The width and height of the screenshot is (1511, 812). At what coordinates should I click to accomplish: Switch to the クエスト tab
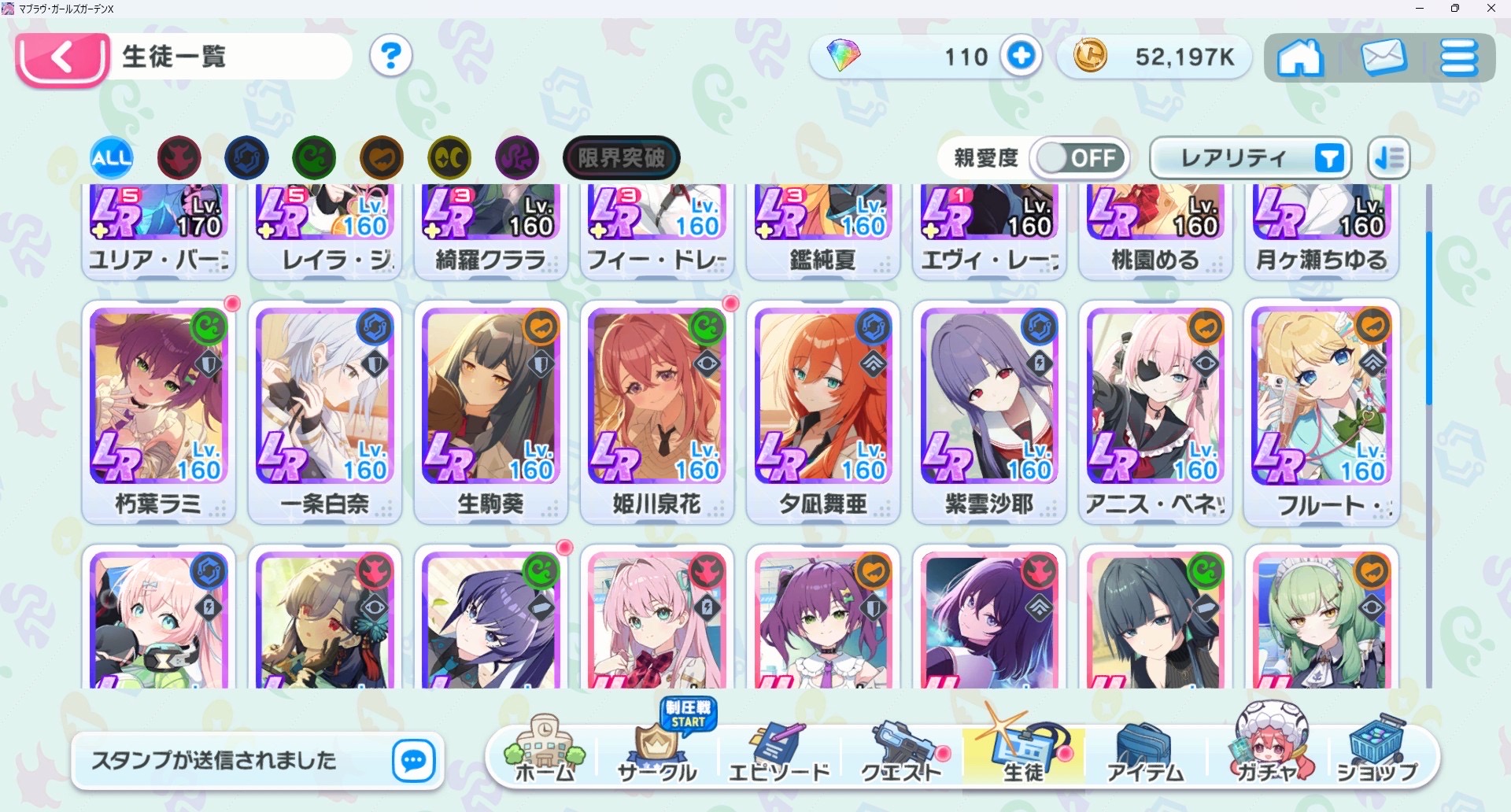[x=901, y=754]
